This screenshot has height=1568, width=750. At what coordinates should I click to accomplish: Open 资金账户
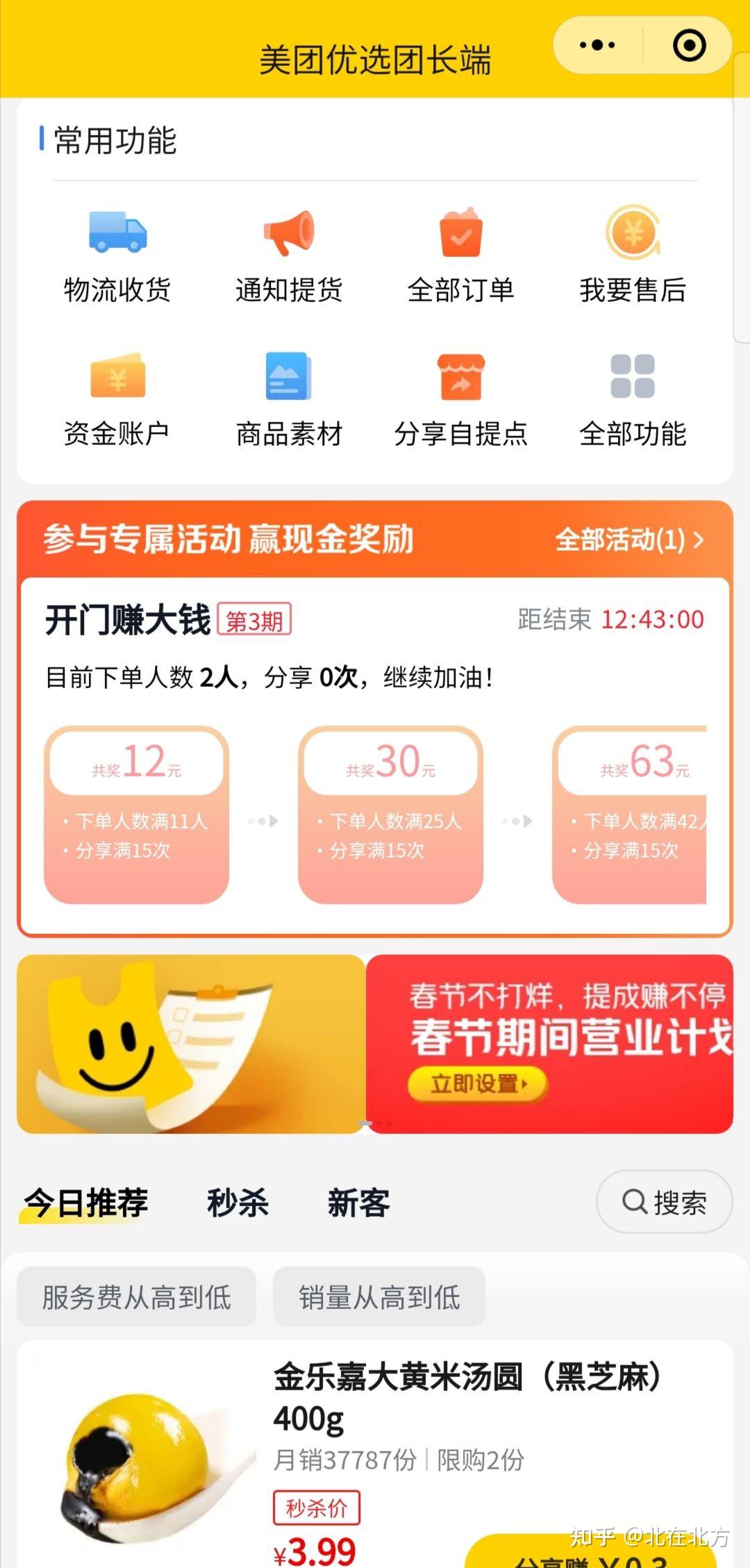(117, 401)
